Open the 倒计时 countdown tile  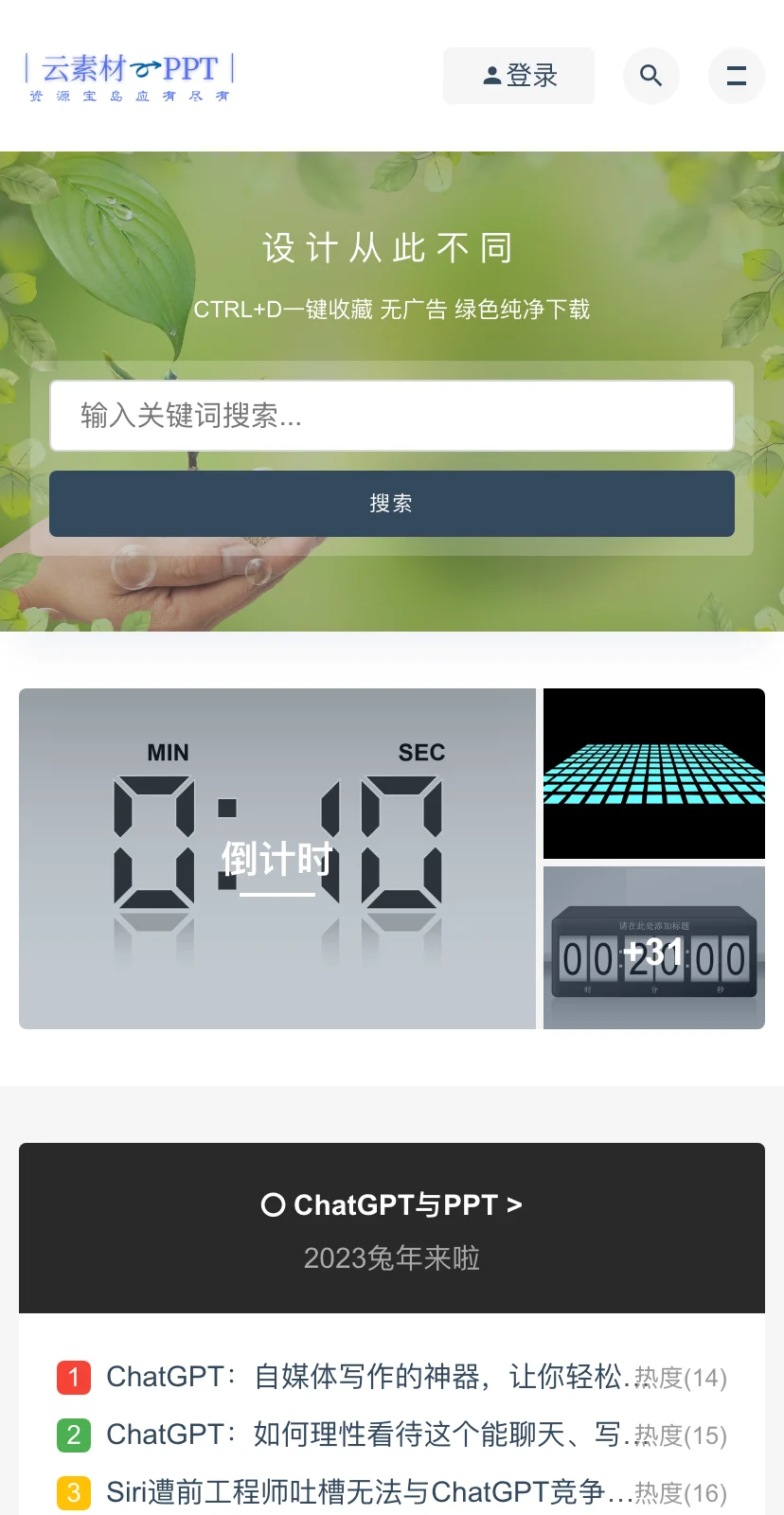(x=277, y=859)
